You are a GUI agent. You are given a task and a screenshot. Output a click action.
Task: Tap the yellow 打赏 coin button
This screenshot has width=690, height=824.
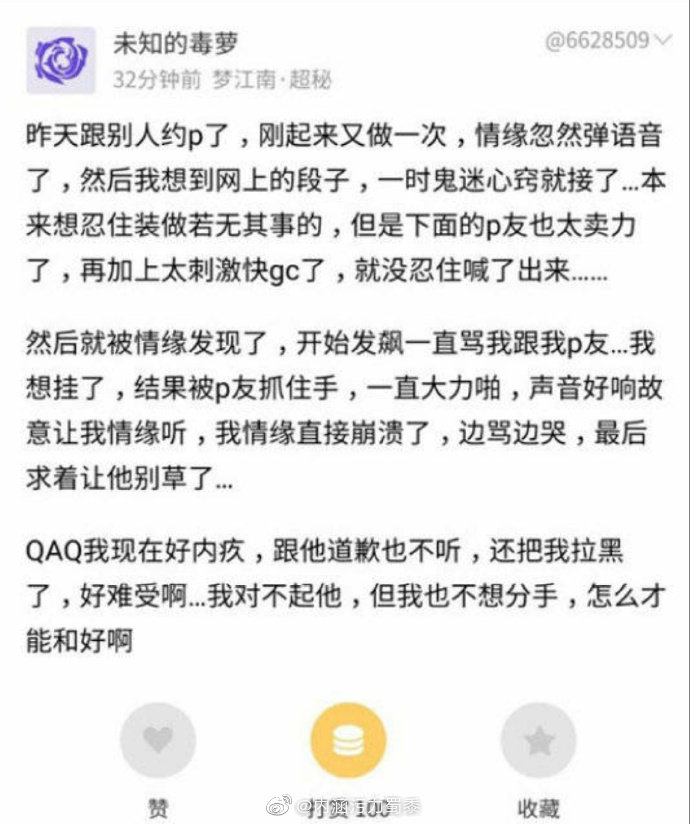point(348,742)
